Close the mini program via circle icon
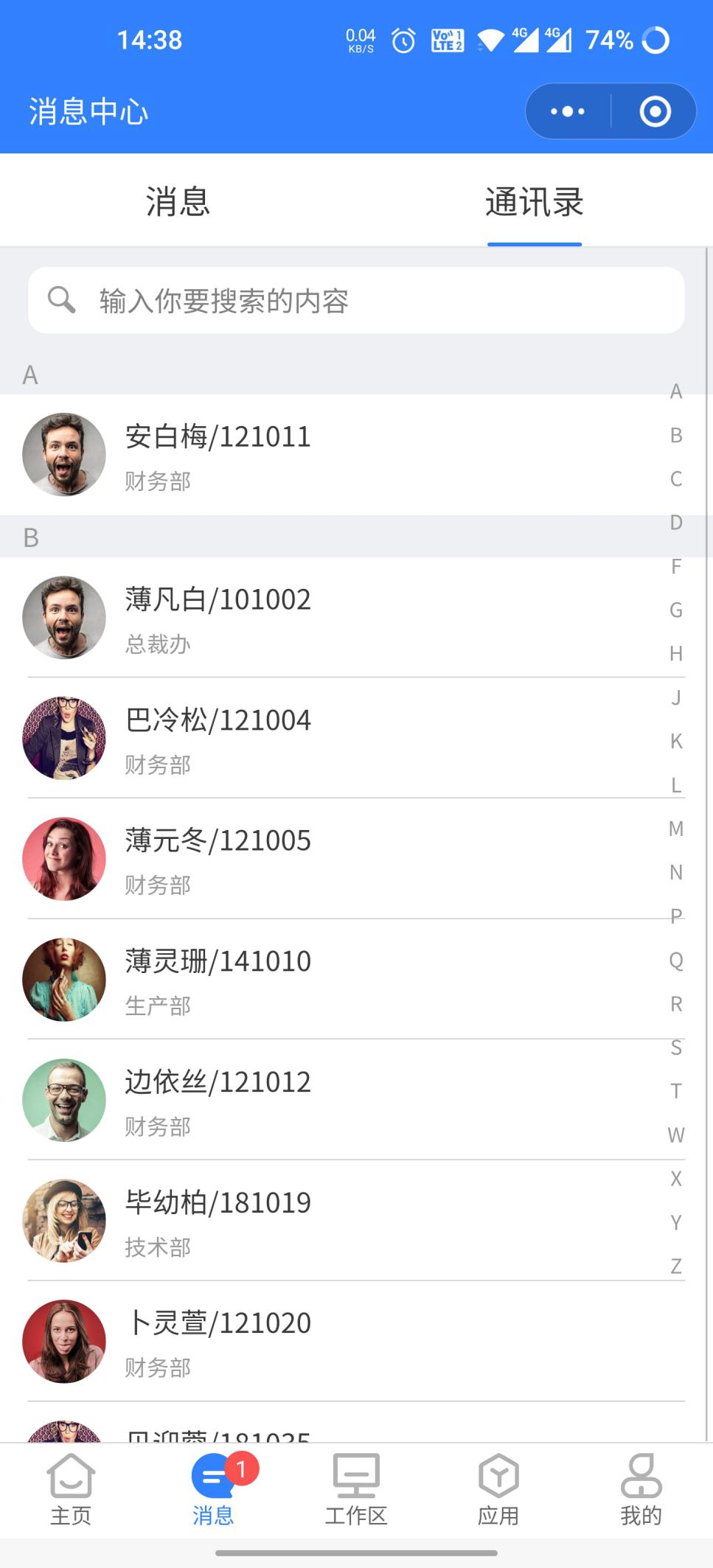 pos(655,111)
